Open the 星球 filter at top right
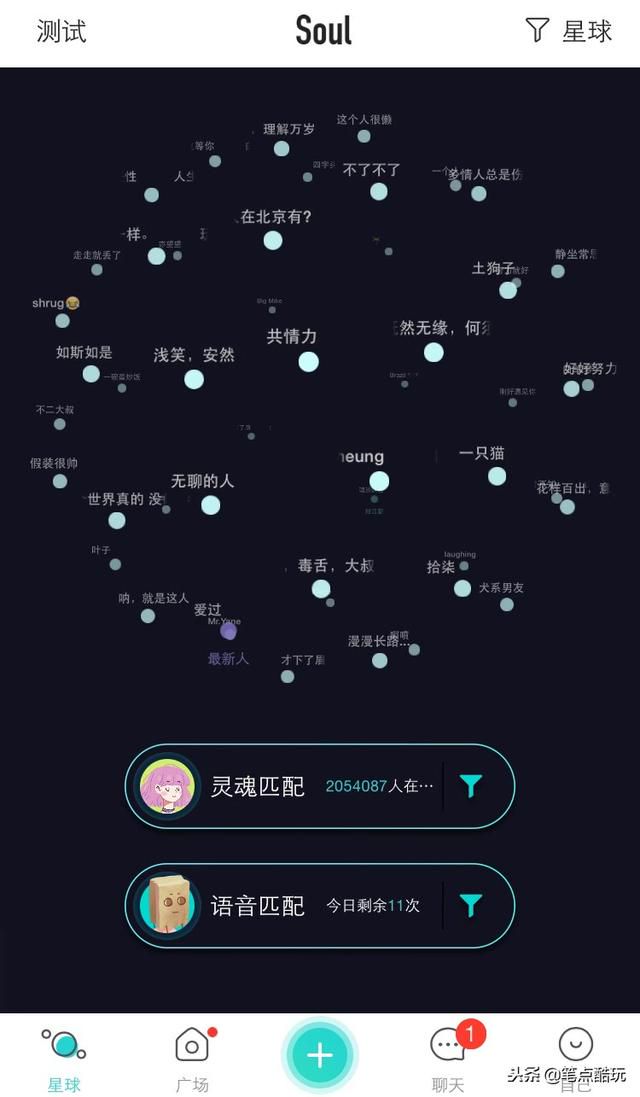 568,31
